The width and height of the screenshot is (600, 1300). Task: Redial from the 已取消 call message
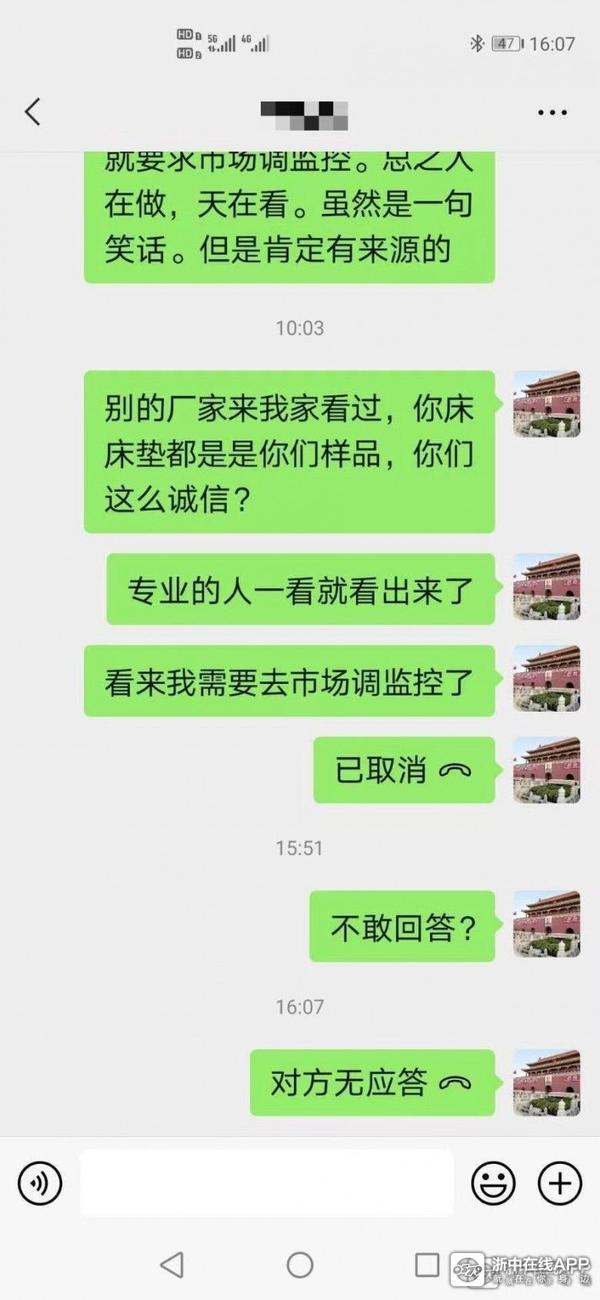[x=404, y=770]
